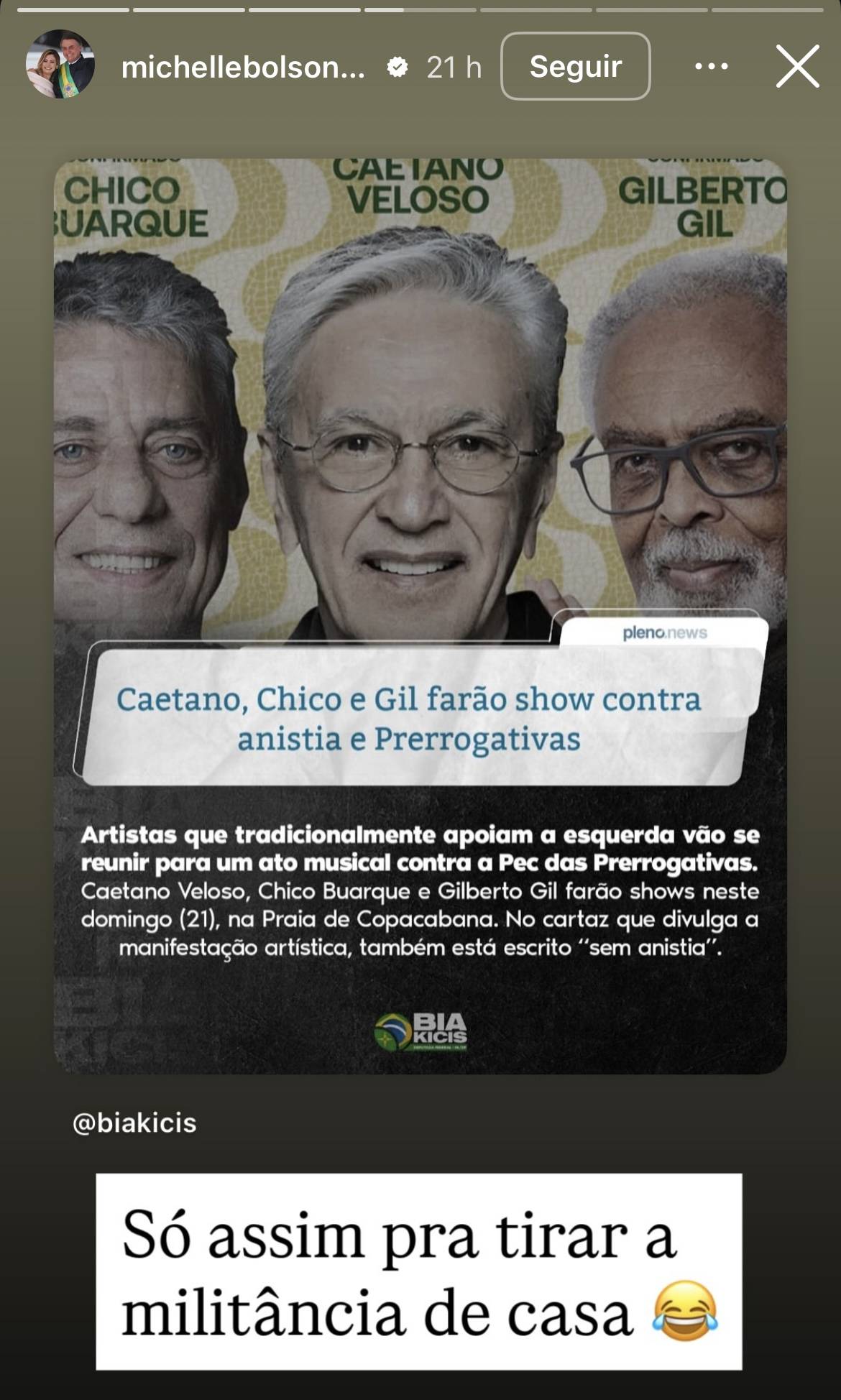The image size is (841, 1400).
Task: Close the story viewer
Action: [797, 66]
